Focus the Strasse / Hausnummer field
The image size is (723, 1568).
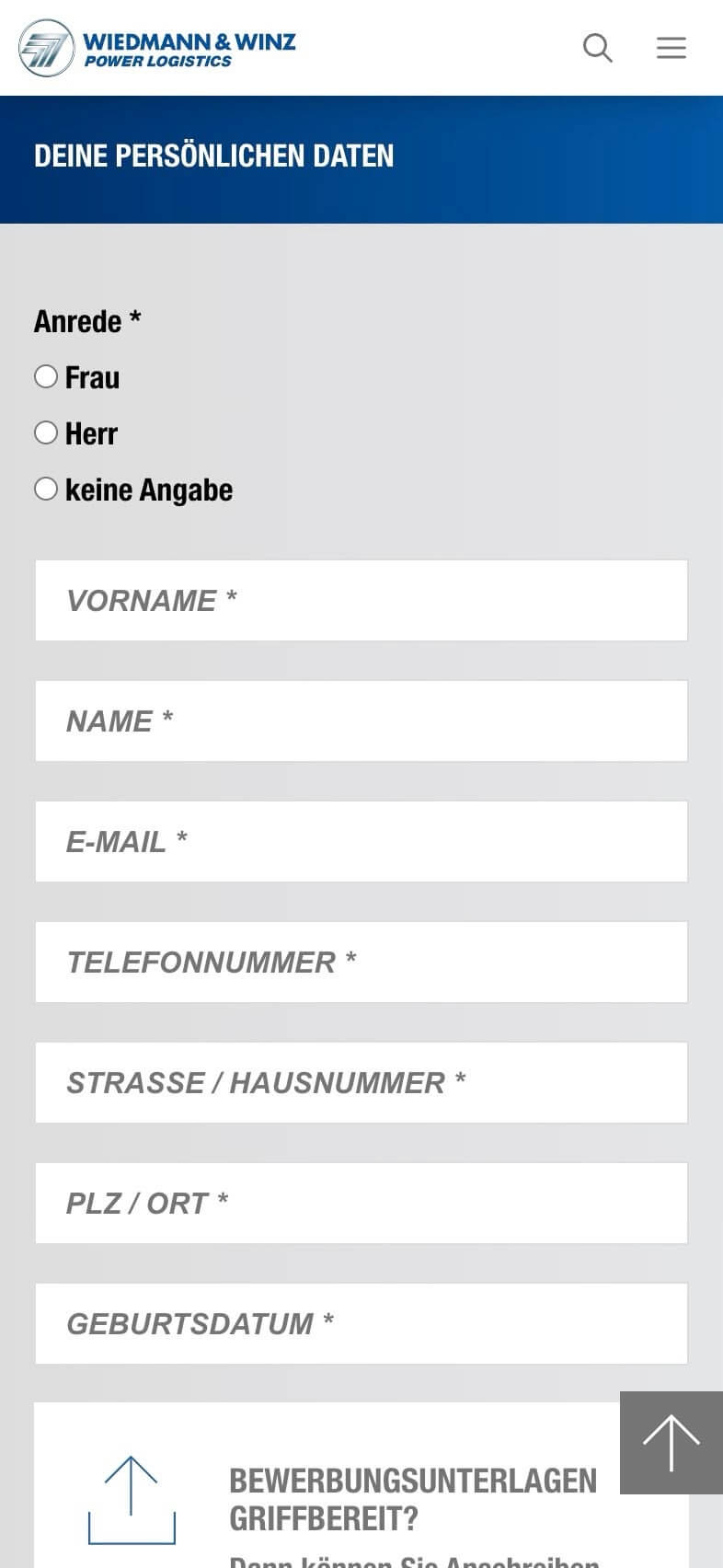(361, 1083)
